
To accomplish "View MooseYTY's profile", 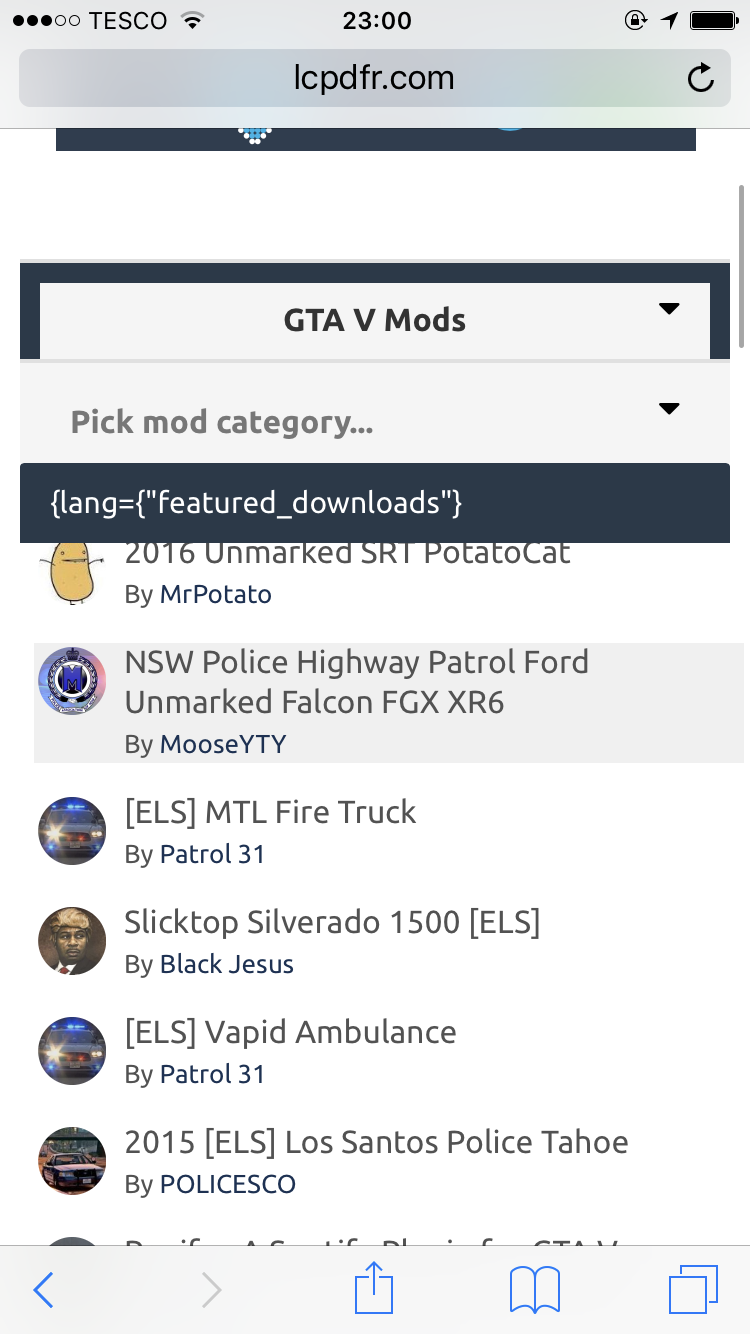I will tap(223, 745).
